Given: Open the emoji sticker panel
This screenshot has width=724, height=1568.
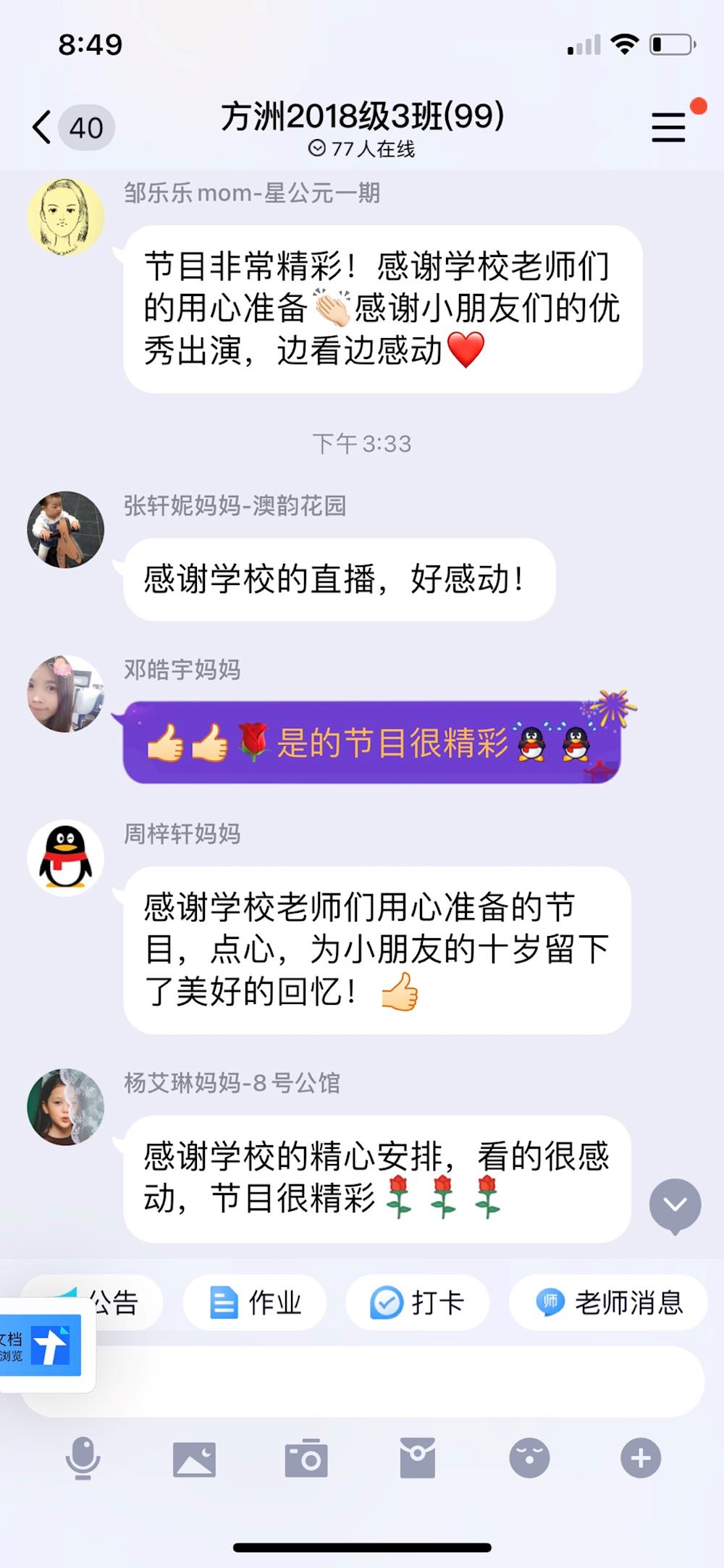Looking at the screenshot, I should [529, 1458].
